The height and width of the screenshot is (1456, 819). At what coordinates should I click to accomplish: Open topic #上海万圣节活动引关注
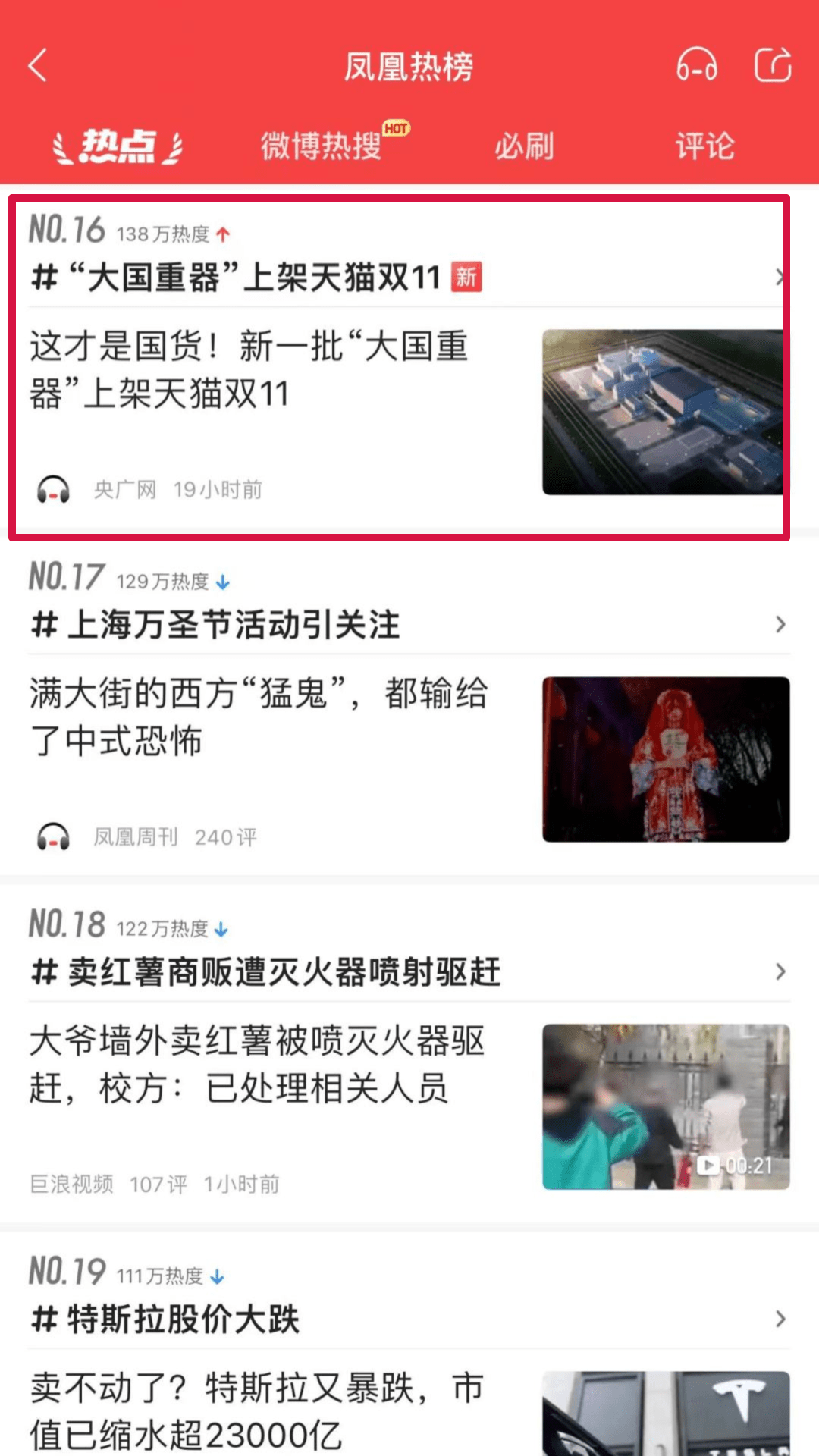(x=234, y=625)
